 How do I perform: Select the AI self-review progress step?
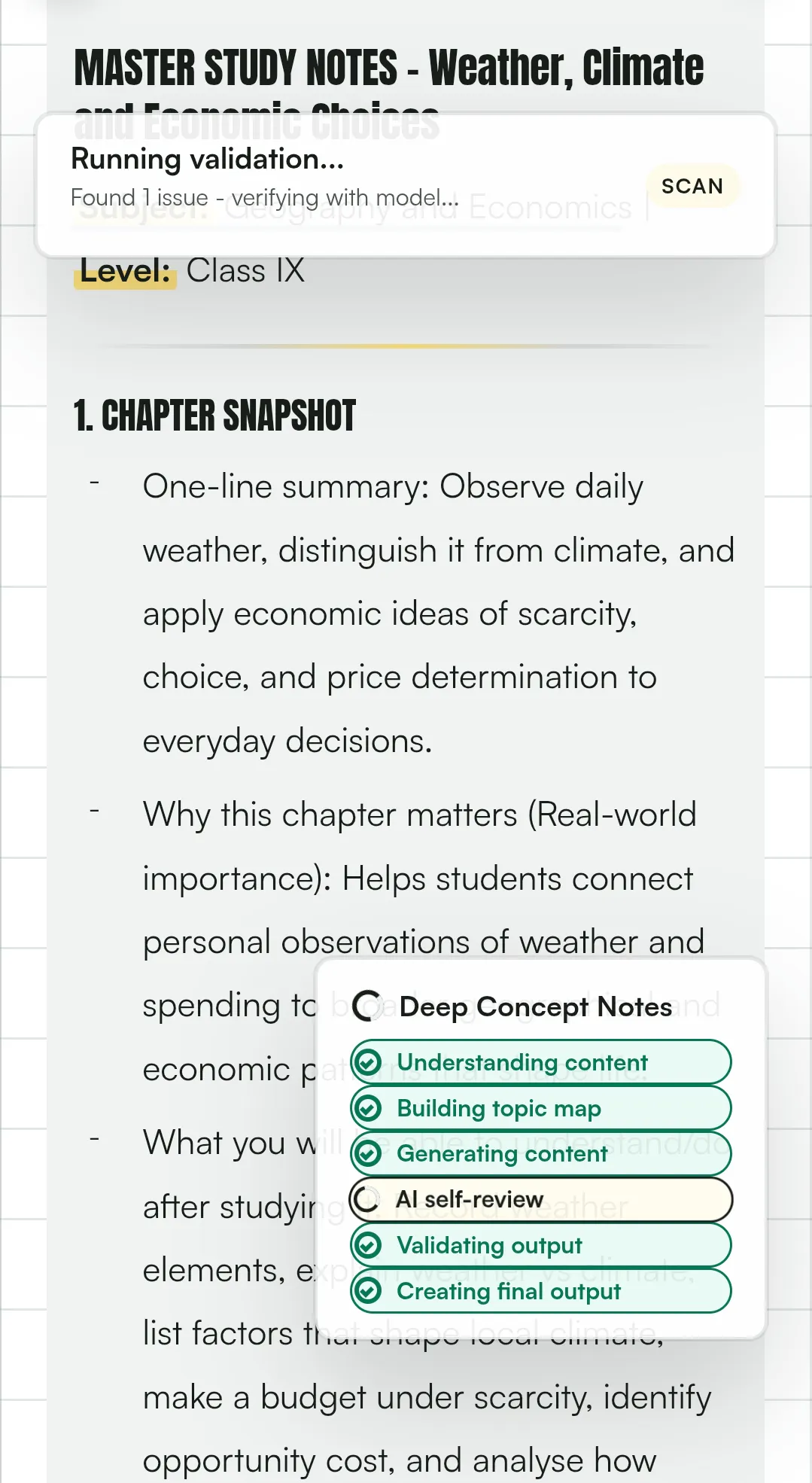pyautogui.click(x=540, y=1199)
